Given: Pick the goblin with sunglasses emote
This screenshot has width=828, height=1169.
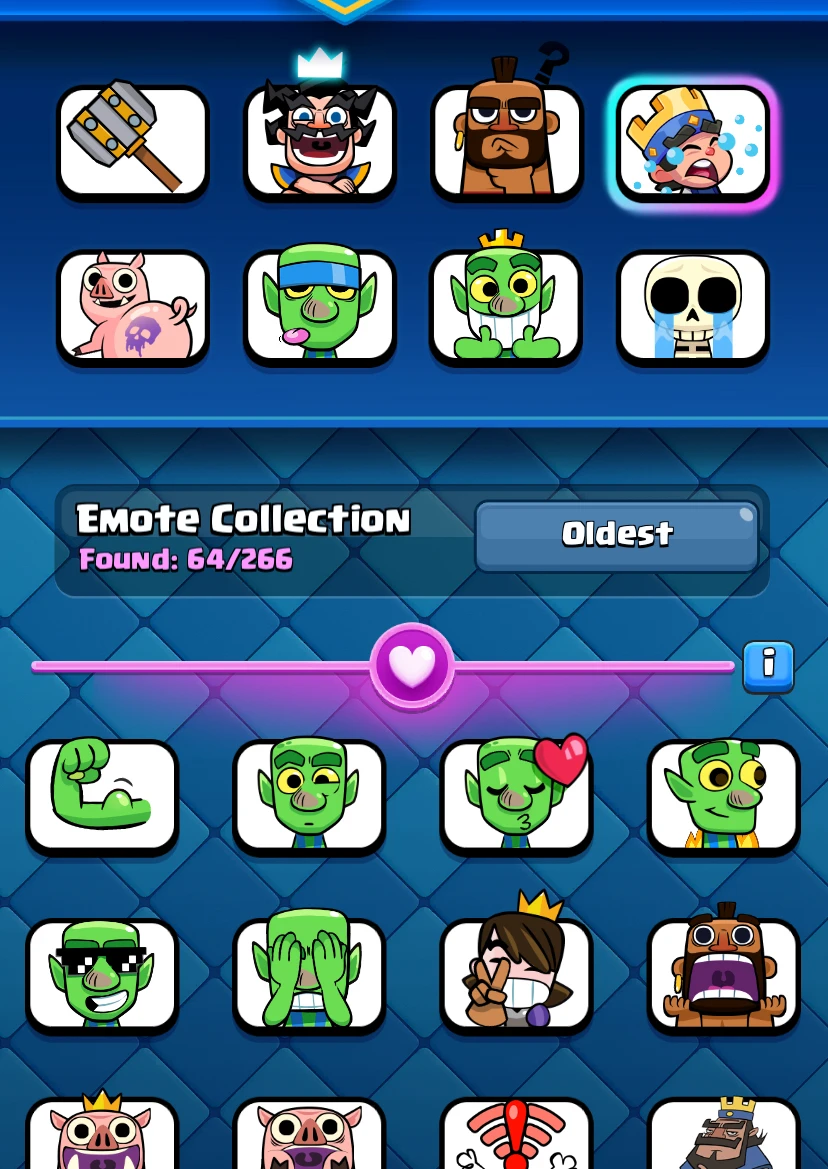Looking at the screenshot, I should coord(102,975).
